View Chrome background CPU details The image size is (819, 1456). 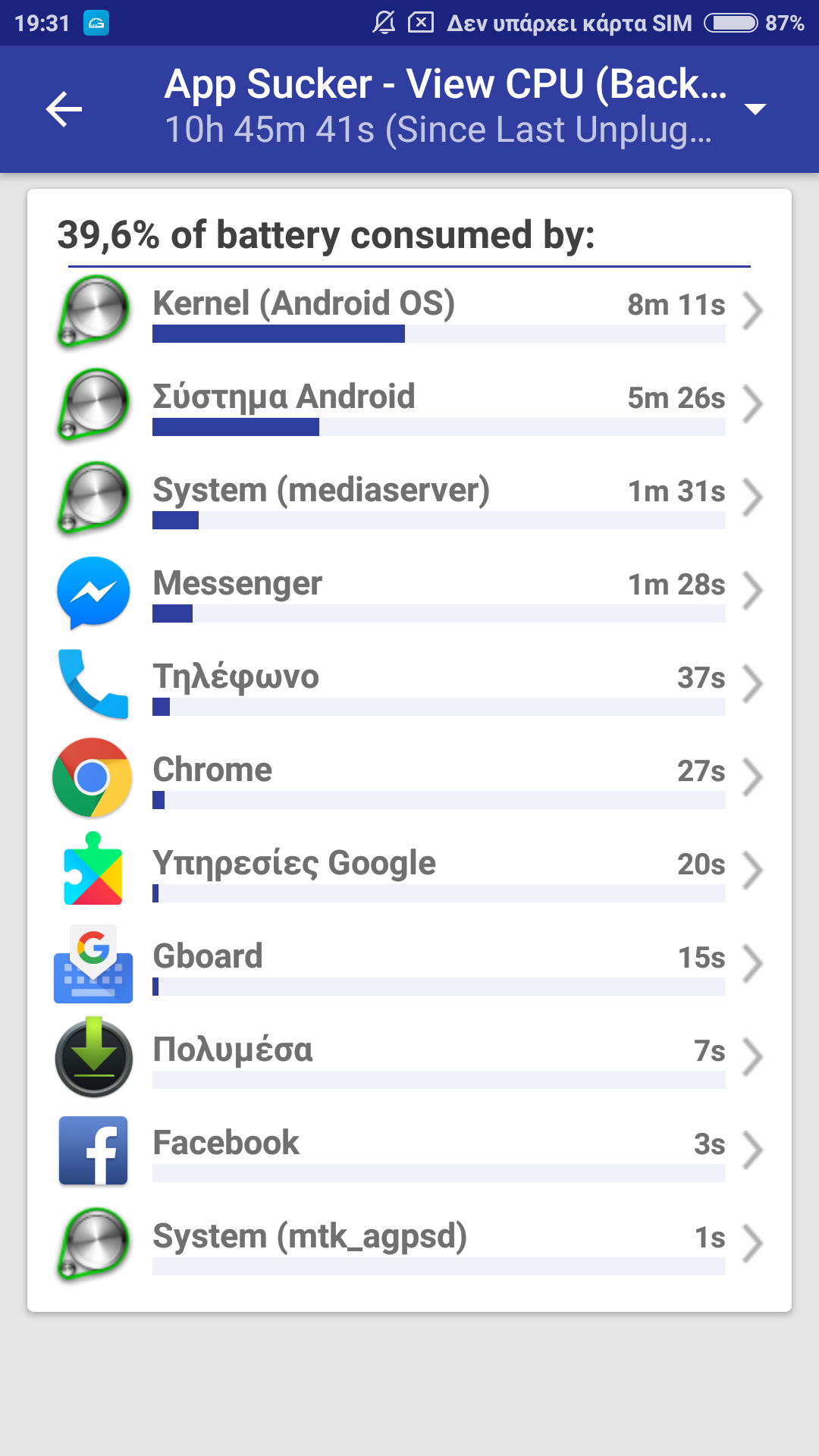[409, 779]
